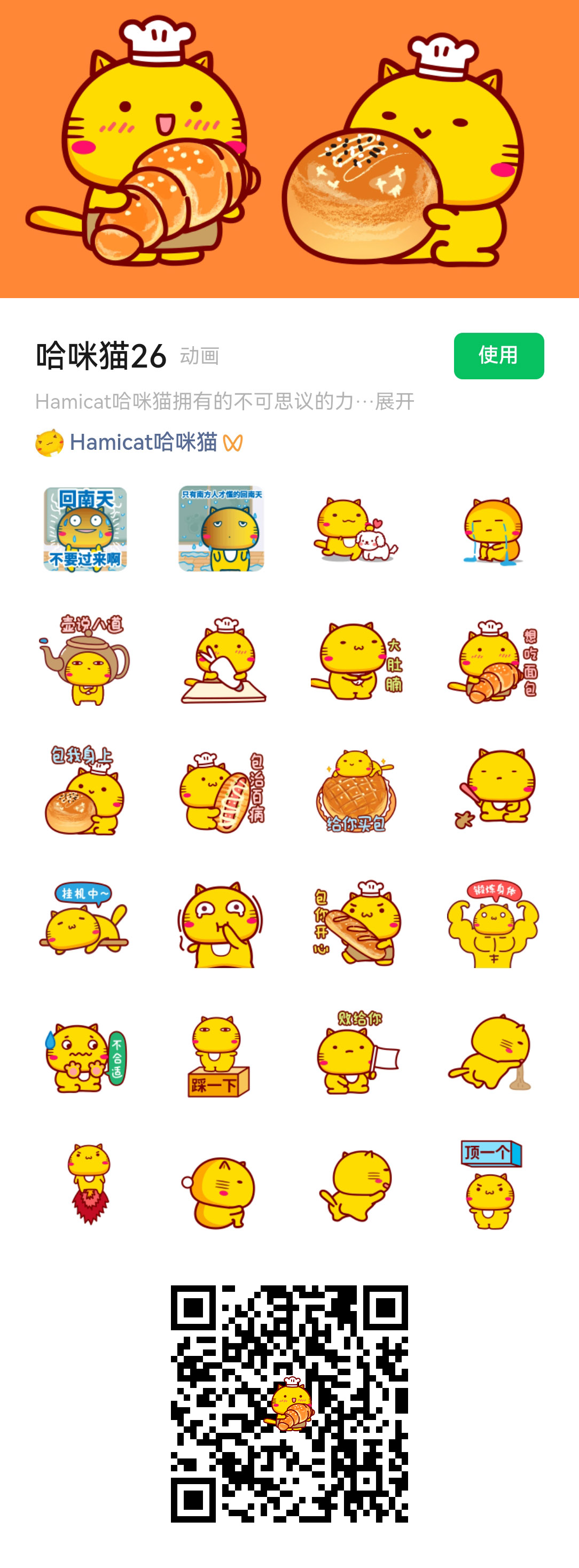Viewport: 579px width, 1568px height.
Task: Preview the 只有南方人才懂的回南天 sticker
Action: coord(221,528)
